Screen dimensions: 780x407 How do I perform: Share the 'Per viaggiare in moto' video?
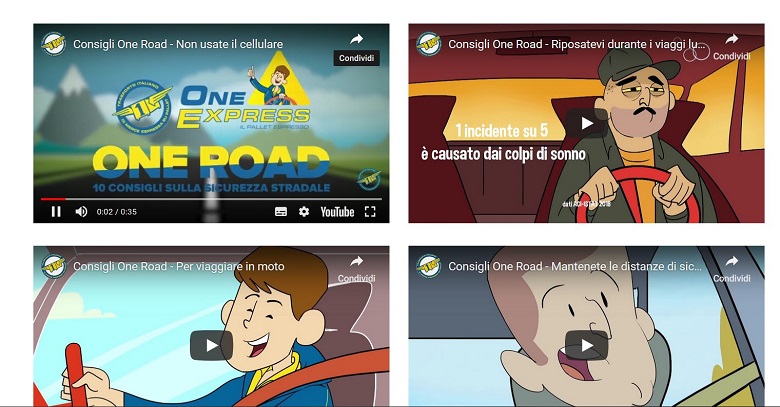pyautogui.click(x=356, y=268)
